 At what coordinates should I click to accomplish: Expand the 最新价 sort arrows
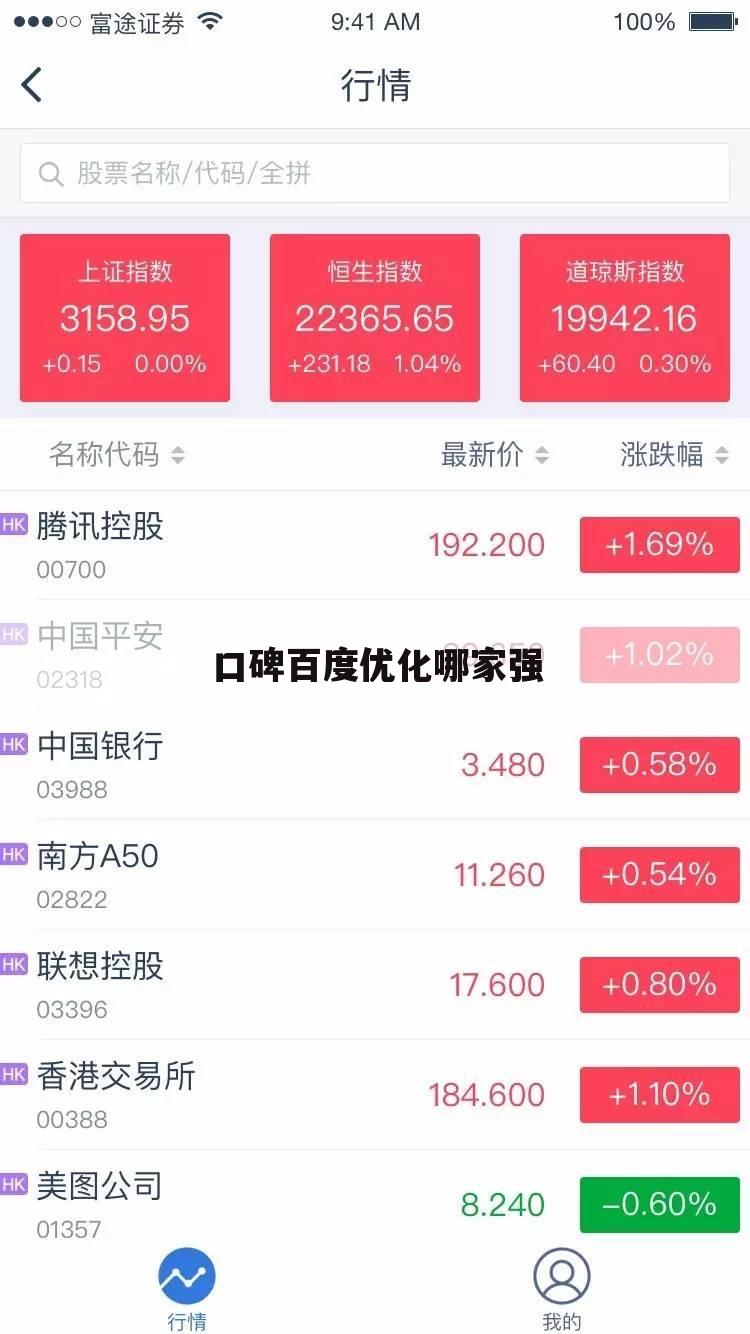click(x=541, y=454)
